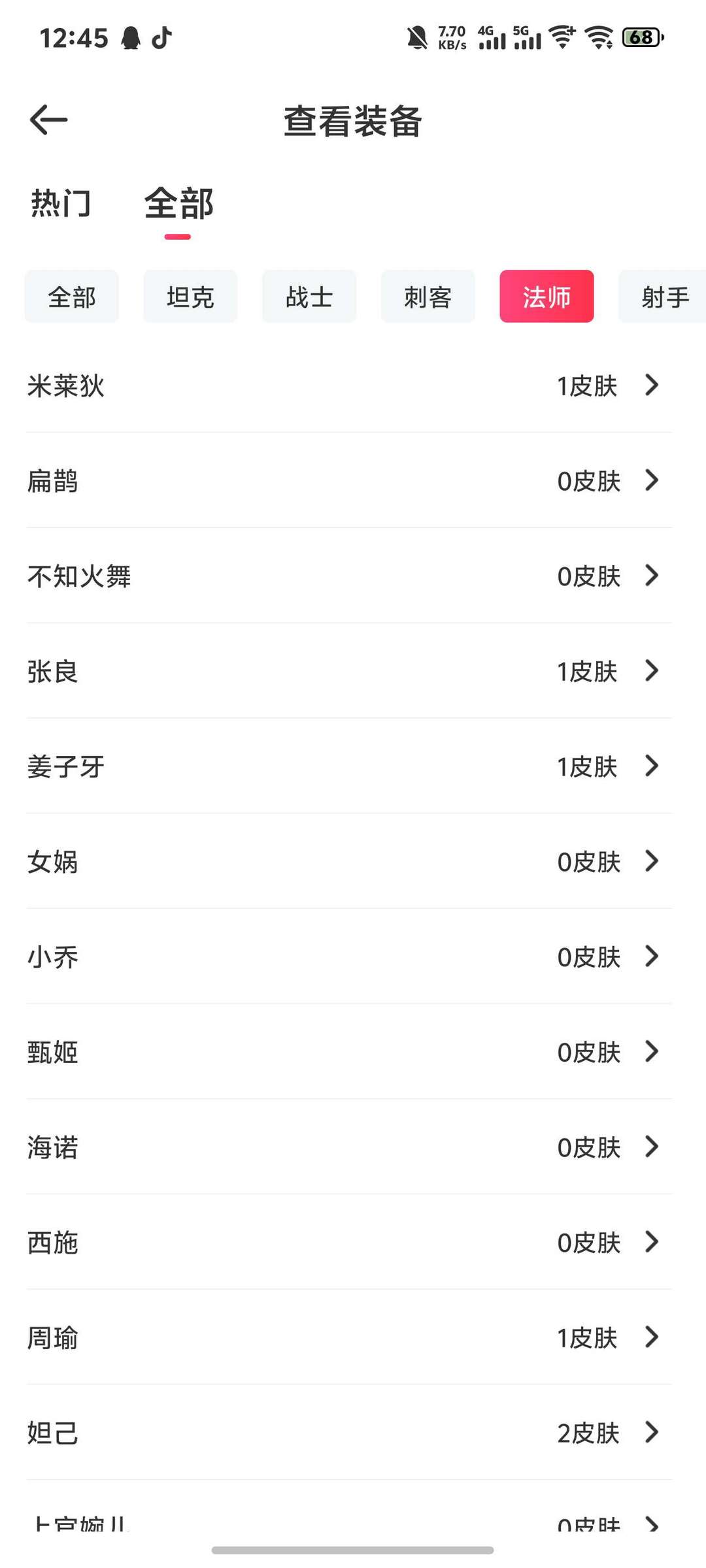
Task: Tap the back arrow to leave 查看装备
Action: (49, 119)
